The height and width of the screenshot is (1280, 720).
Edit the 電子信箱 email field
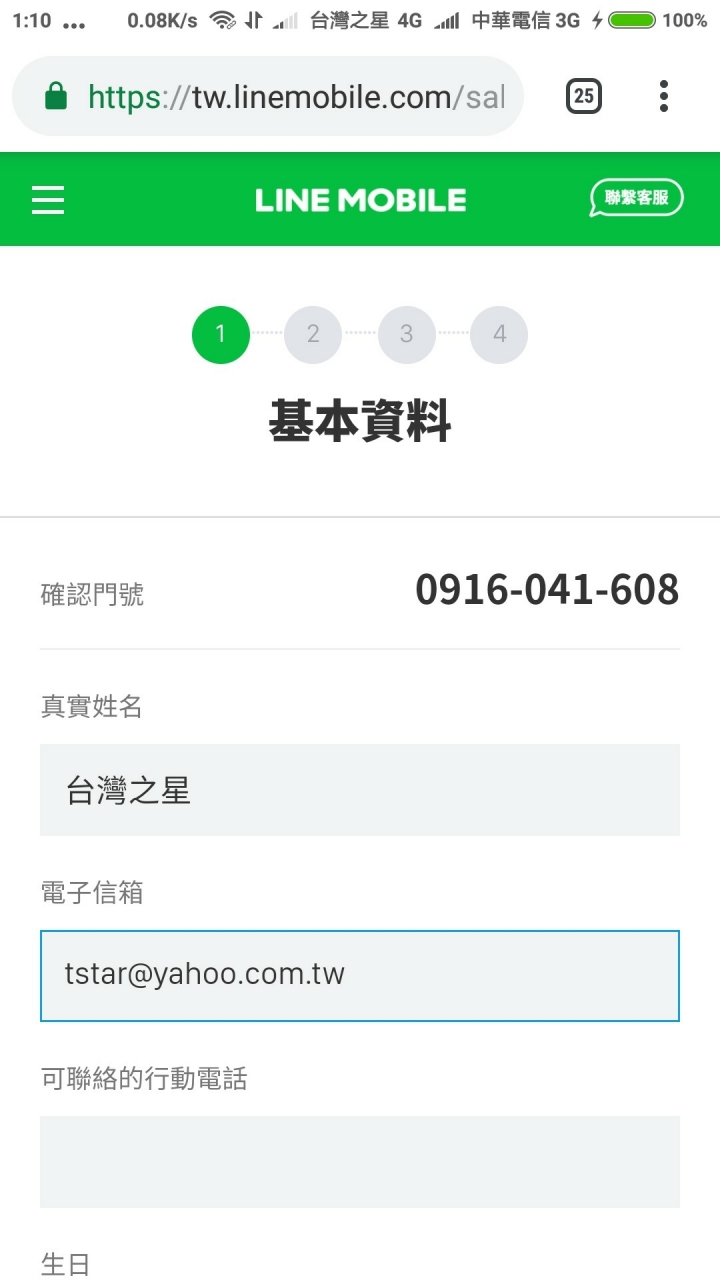tap(360, 976)
